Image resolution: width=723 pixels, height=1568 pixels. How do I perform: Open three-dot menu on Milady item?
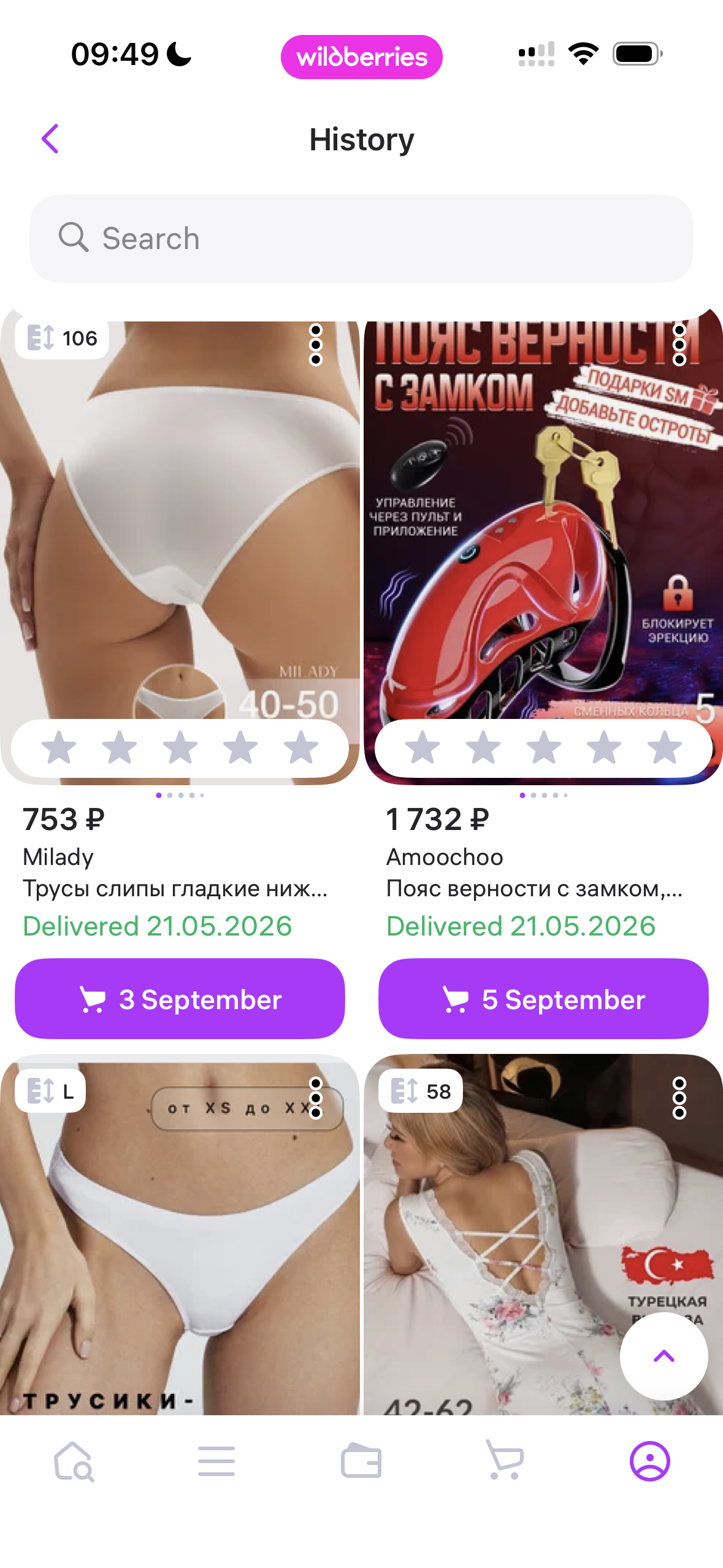(x=316, y=345)
